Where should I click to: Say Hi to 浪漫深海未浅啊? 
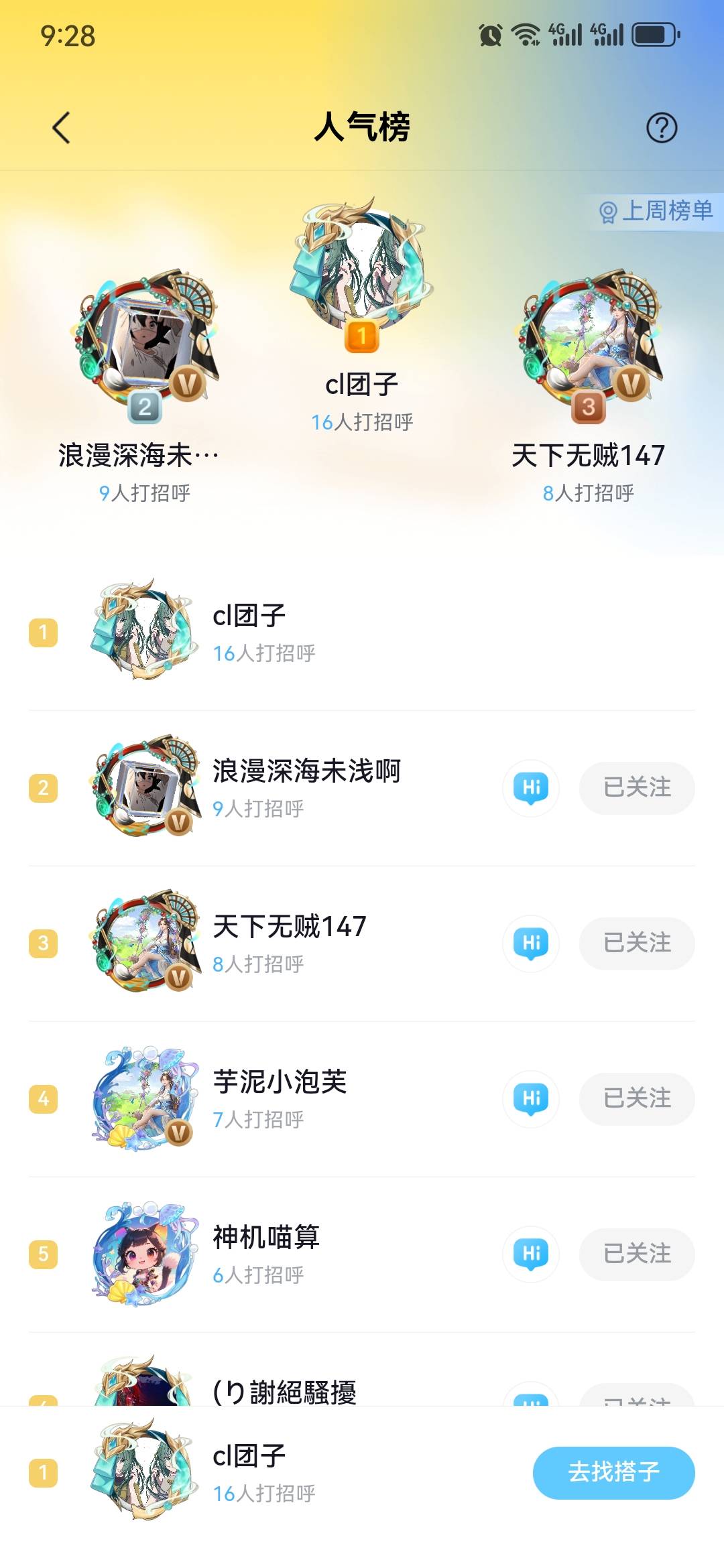(x=531, y=788)
